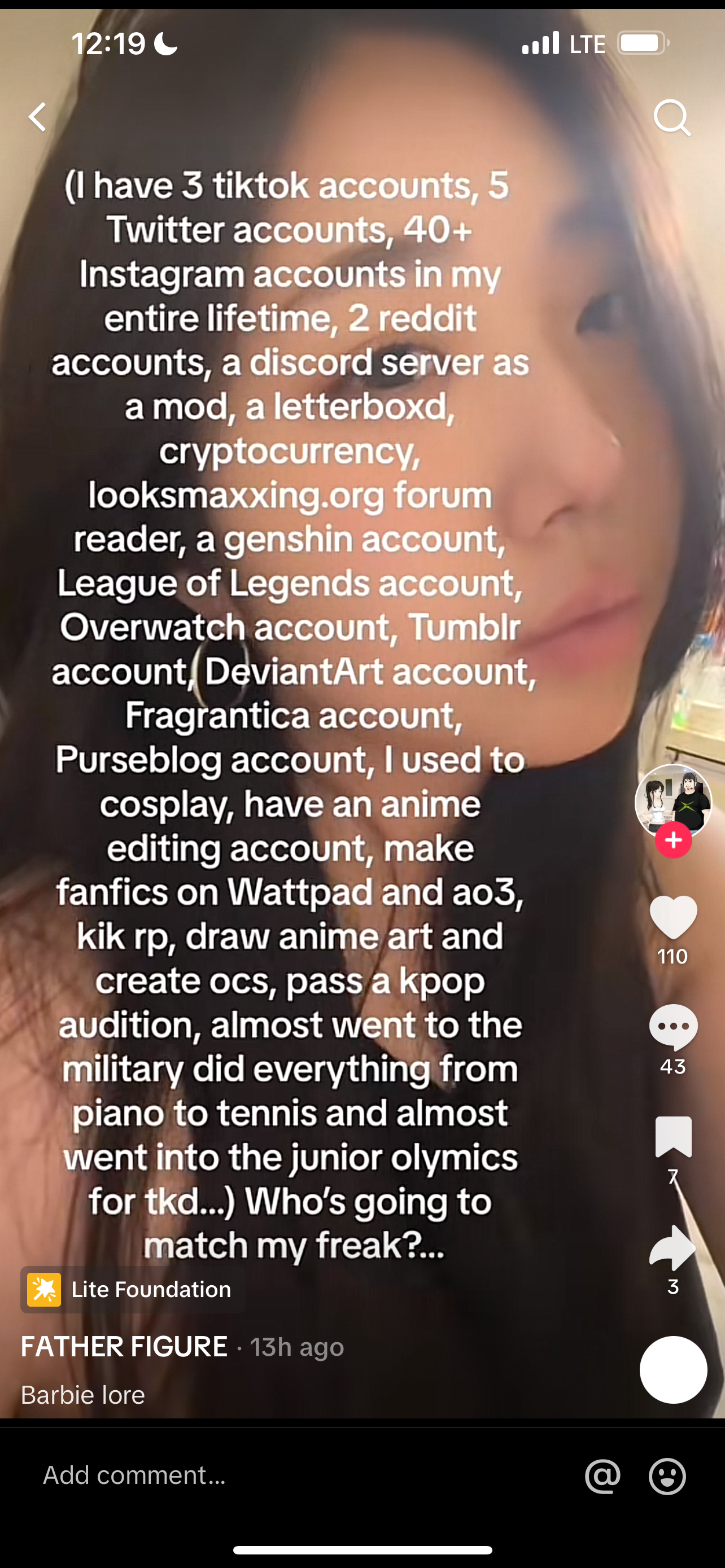This screenshot has height=1568, width=725.
Task: Mention someone with the @ icon
Action: click(x=602, y=1476)
